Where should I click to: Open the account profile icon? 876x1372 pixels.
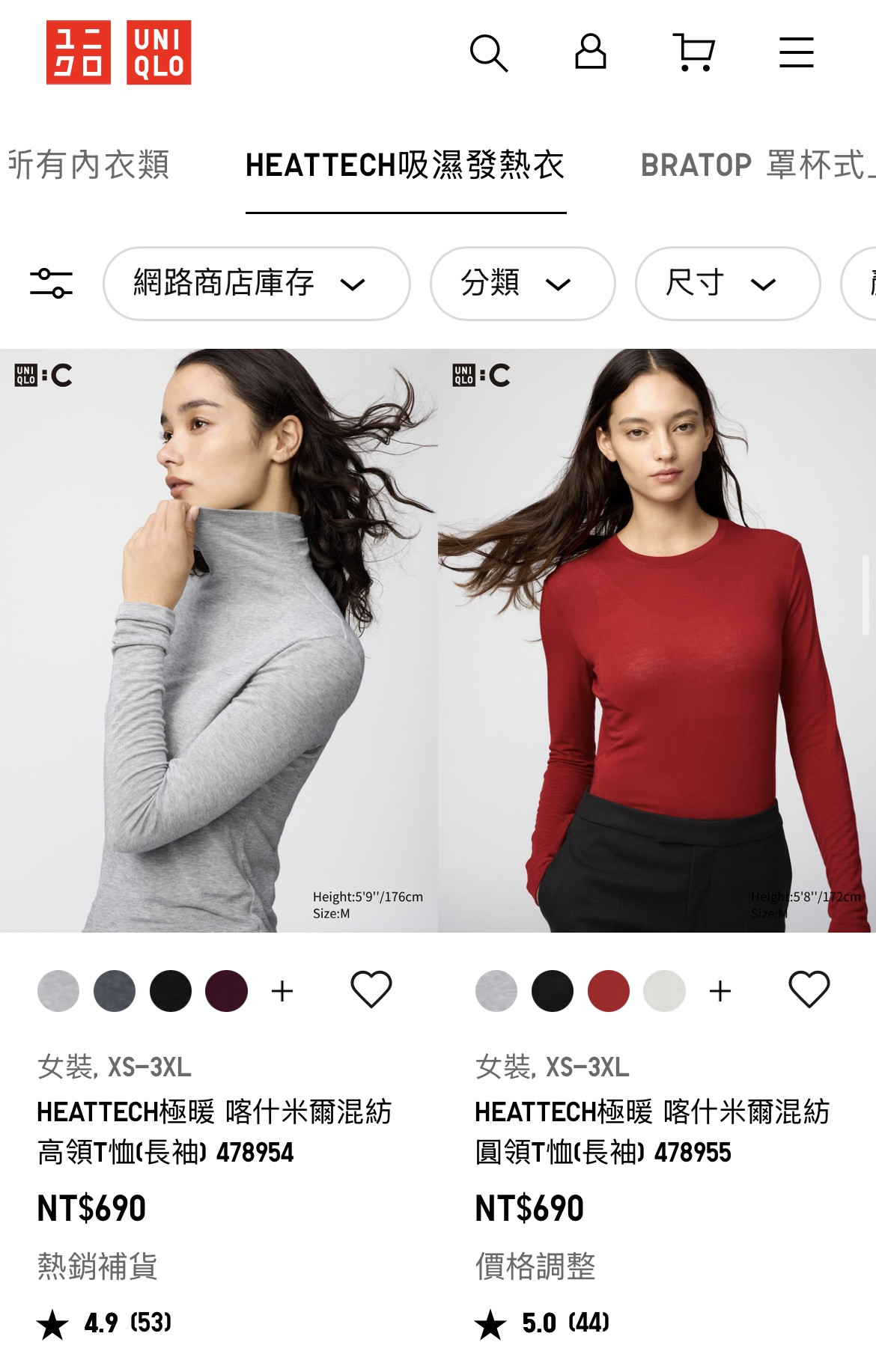pyautogui.click(x=590, y=52)
